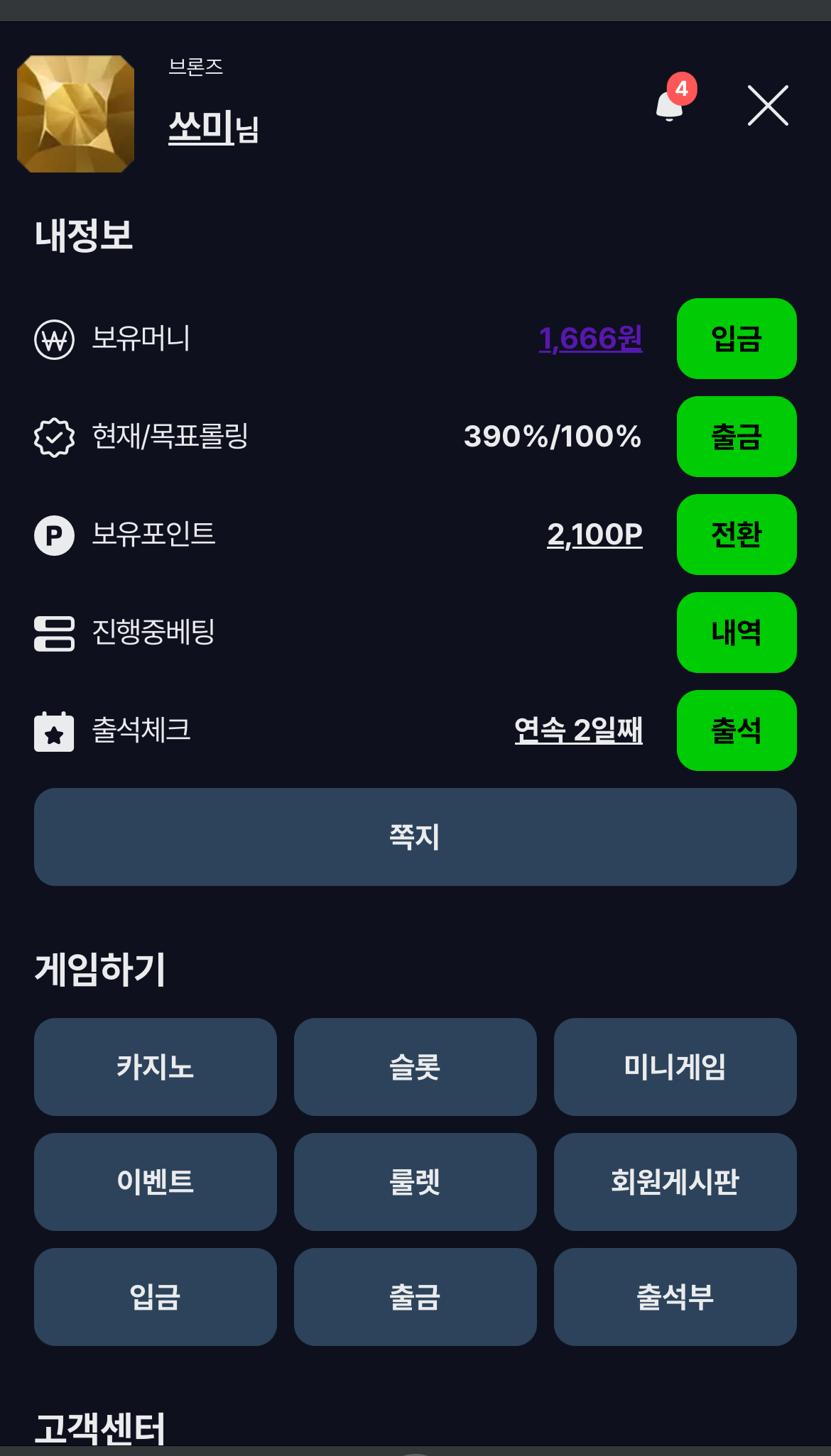The width and height of the screenshot is (831, 1456).
Task: Open the 쏘미 username link
Action: tap(201, 128)
